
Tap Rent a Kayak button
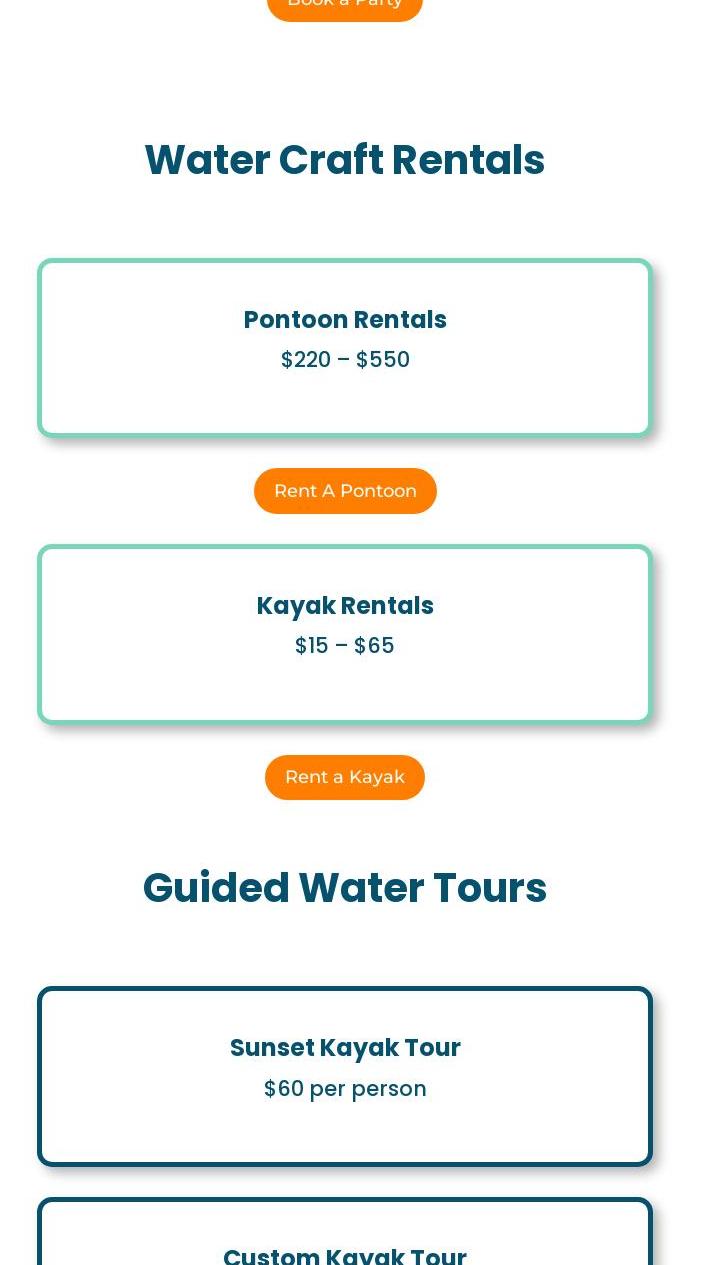(345, 777)
